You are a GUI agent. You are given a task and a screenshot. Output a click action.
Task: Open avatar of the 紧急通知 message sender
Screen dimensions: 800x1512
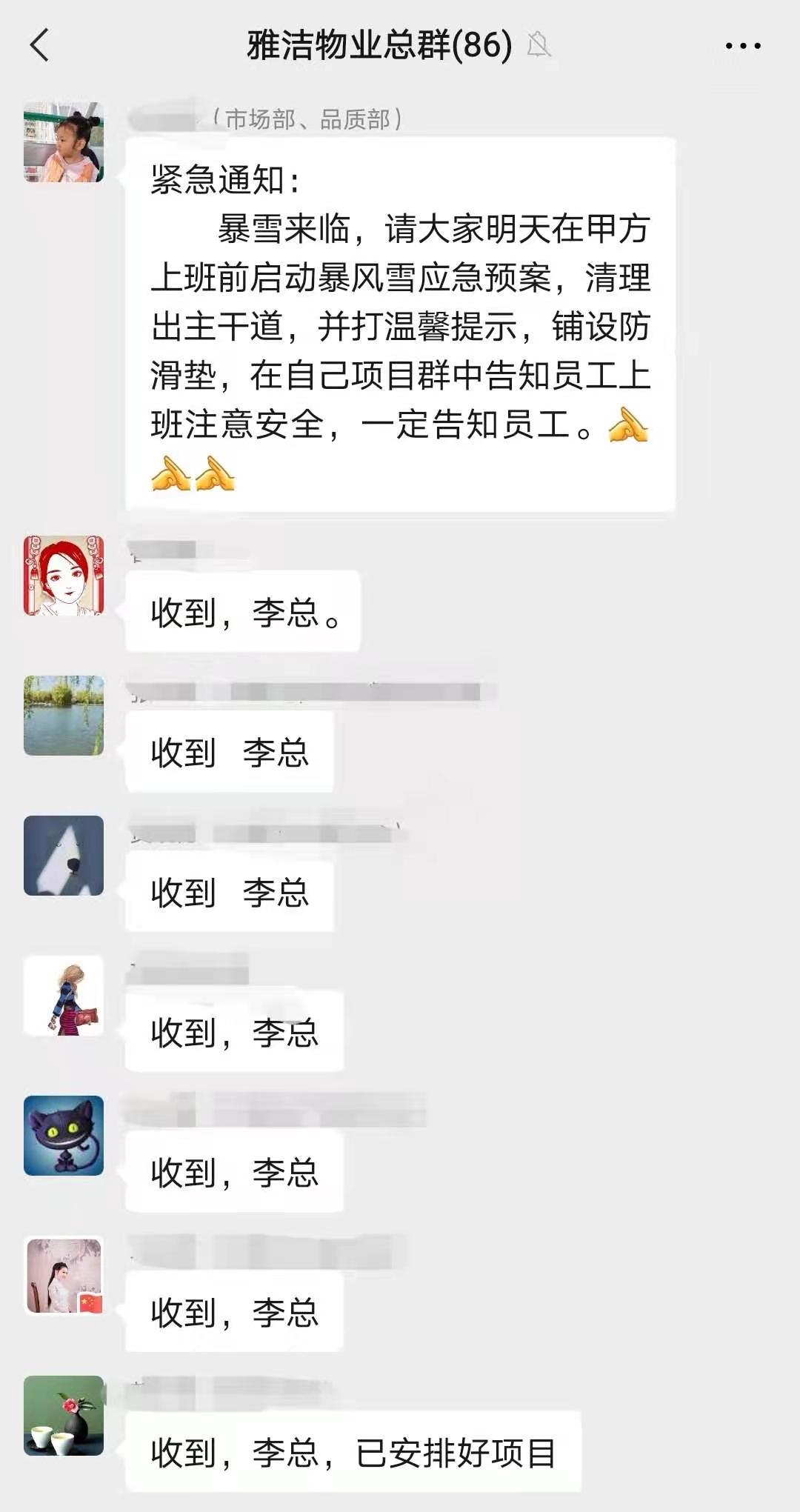pyautogui.click(x=64, y=142)
